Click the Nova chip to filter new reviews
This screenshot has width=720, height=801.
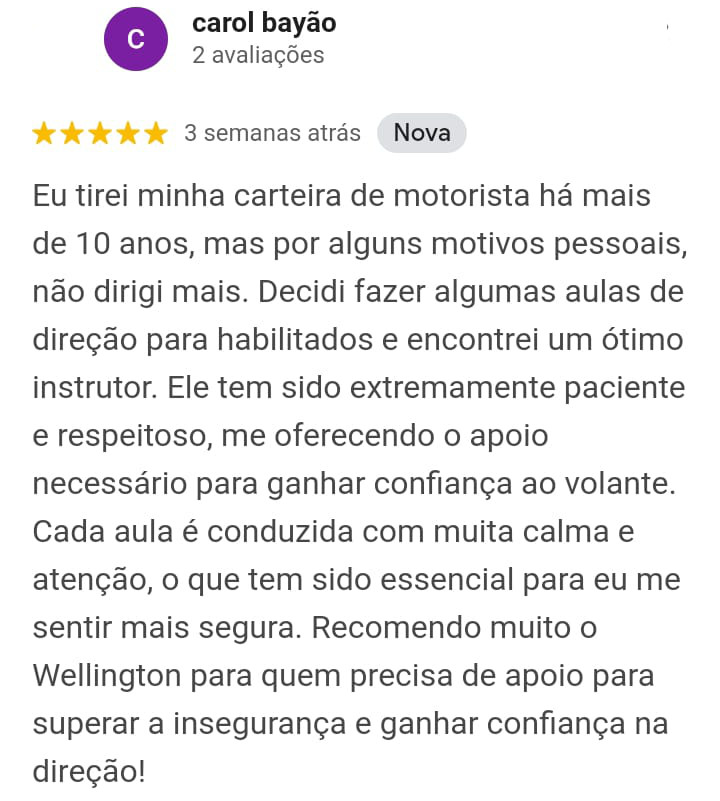(x=421, y=132)
